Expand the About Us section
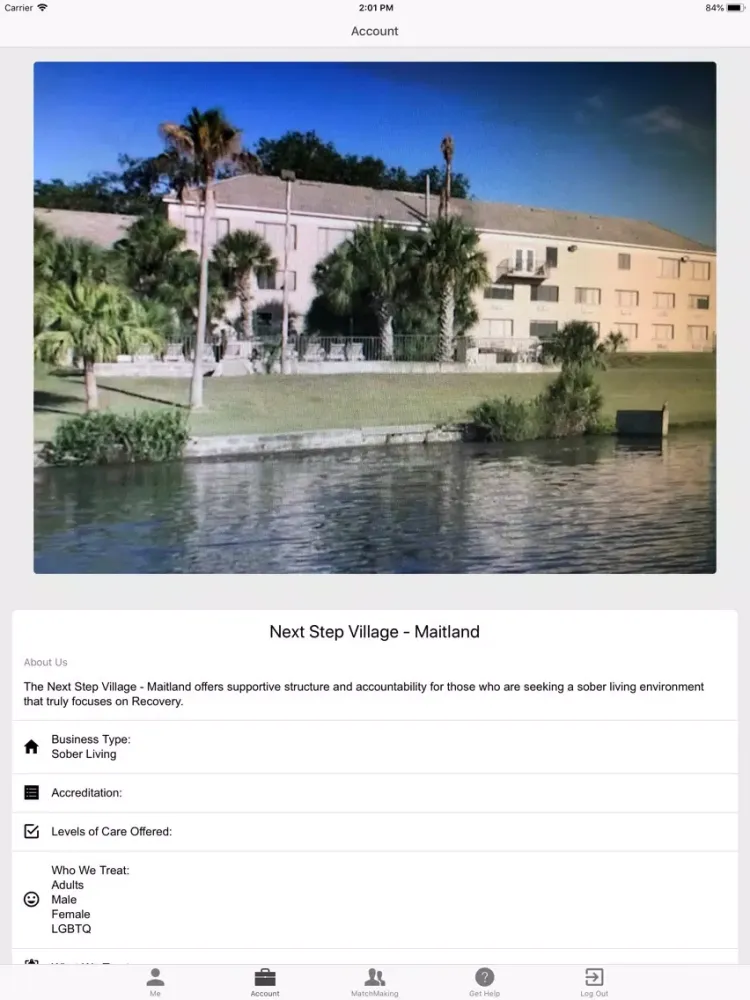Image resolution: width=750 pixels, height=1000 pixels. pos(45,662)
